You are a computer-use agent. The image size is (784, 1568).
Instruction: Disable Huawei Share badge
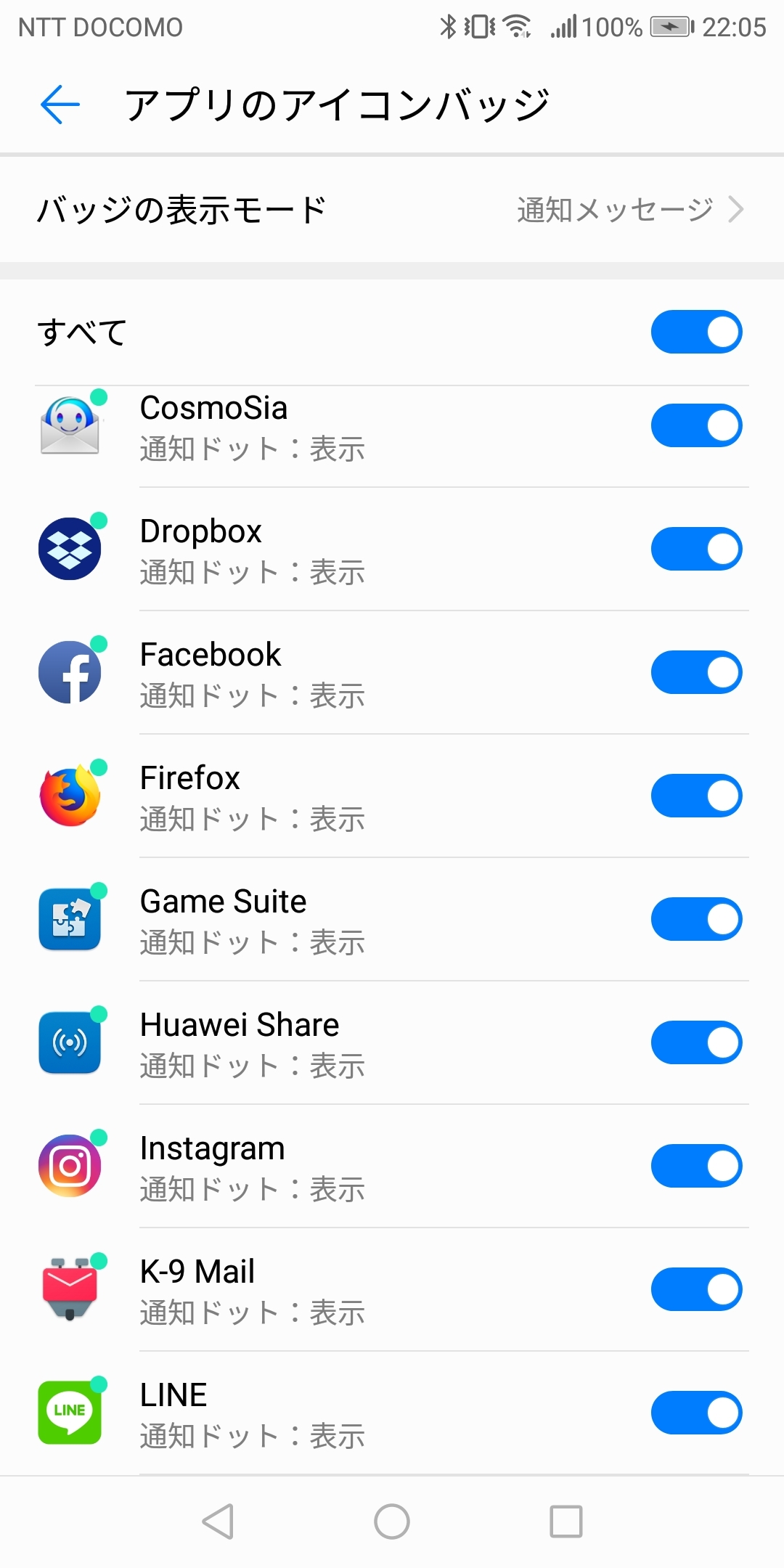695,1042
